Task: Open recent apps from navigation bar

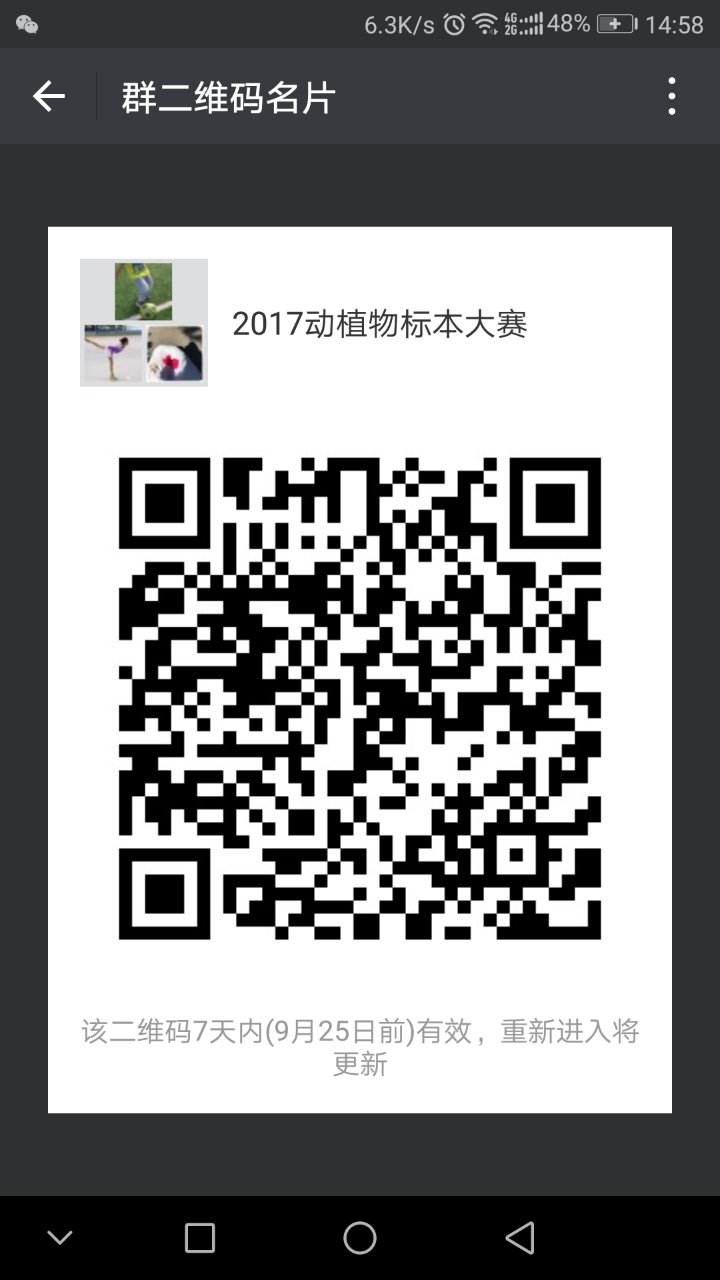Action: click(x=200, y=1238)
